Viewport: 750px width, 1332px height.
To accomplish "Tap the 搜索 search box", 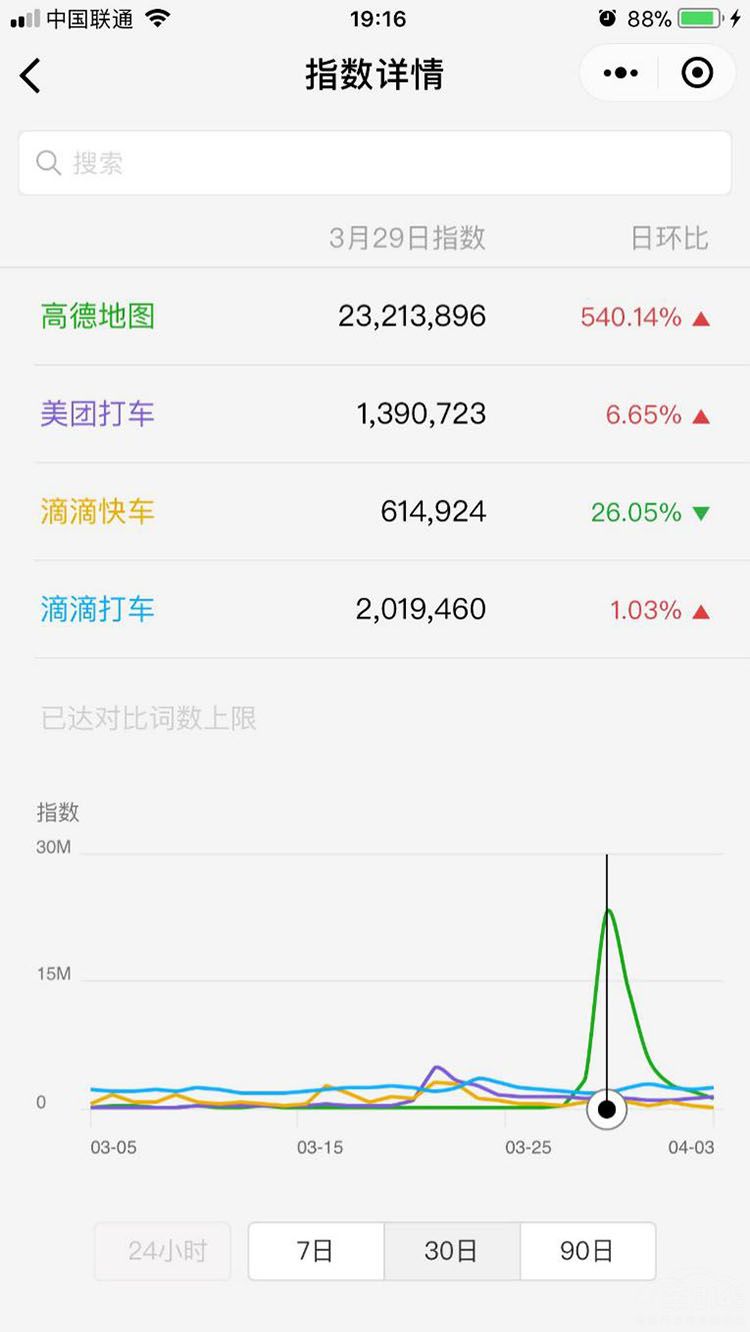I will [375, 163].
